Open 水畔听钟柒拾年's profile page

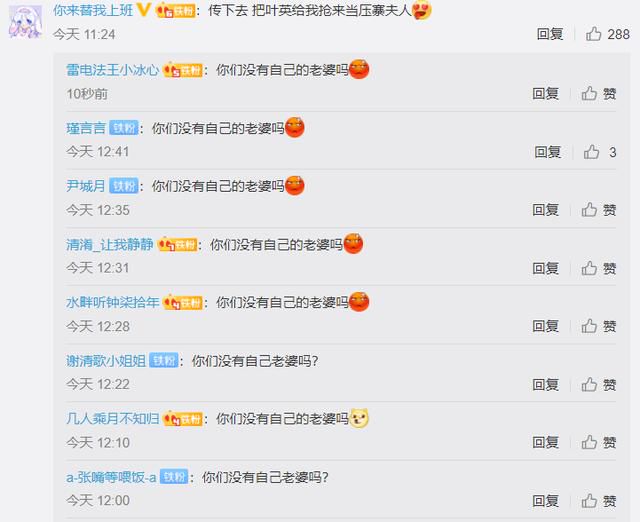113,302
